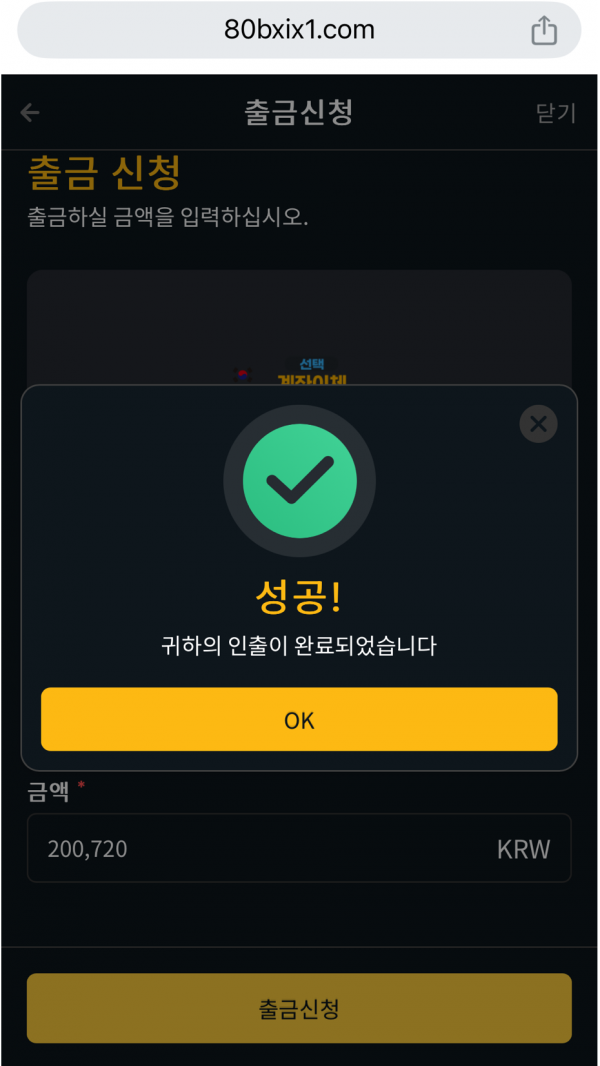Submit with the 출금신청 button
Viewport: 600px width, 1066px height.
299,1007
